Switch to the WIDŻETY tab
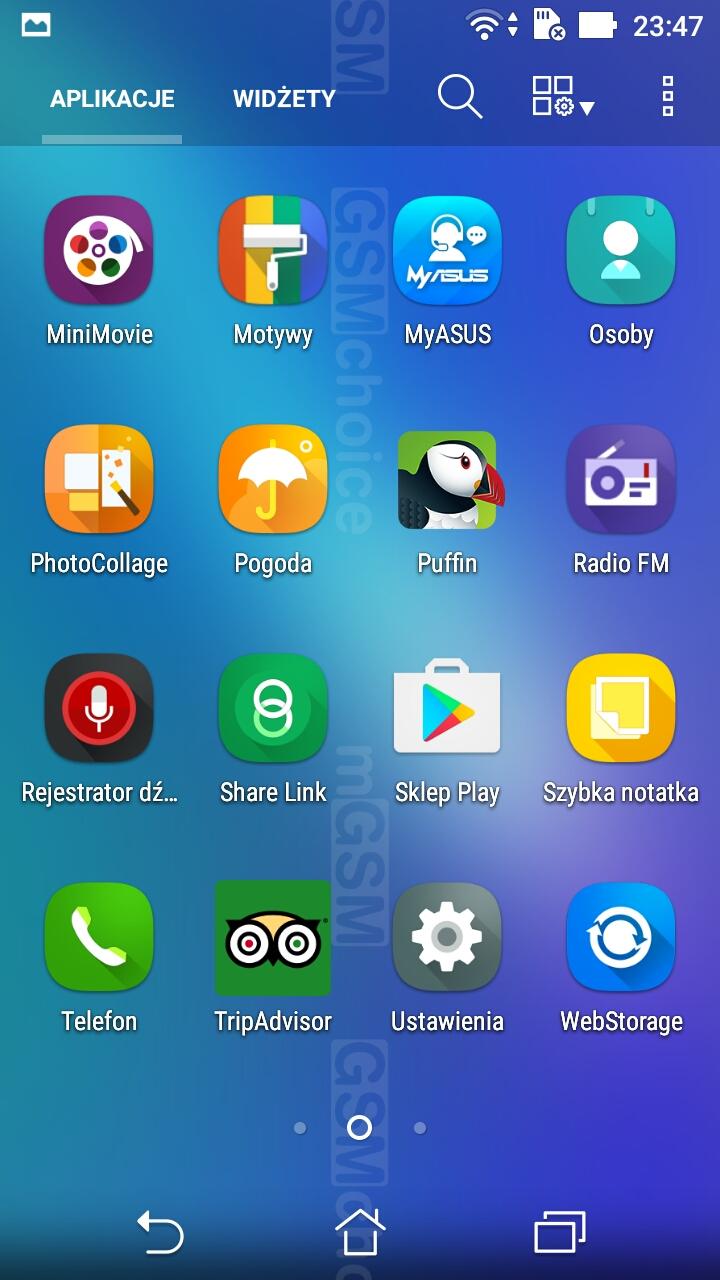Viewport: 720px width, 1280px height. [284, 99]
